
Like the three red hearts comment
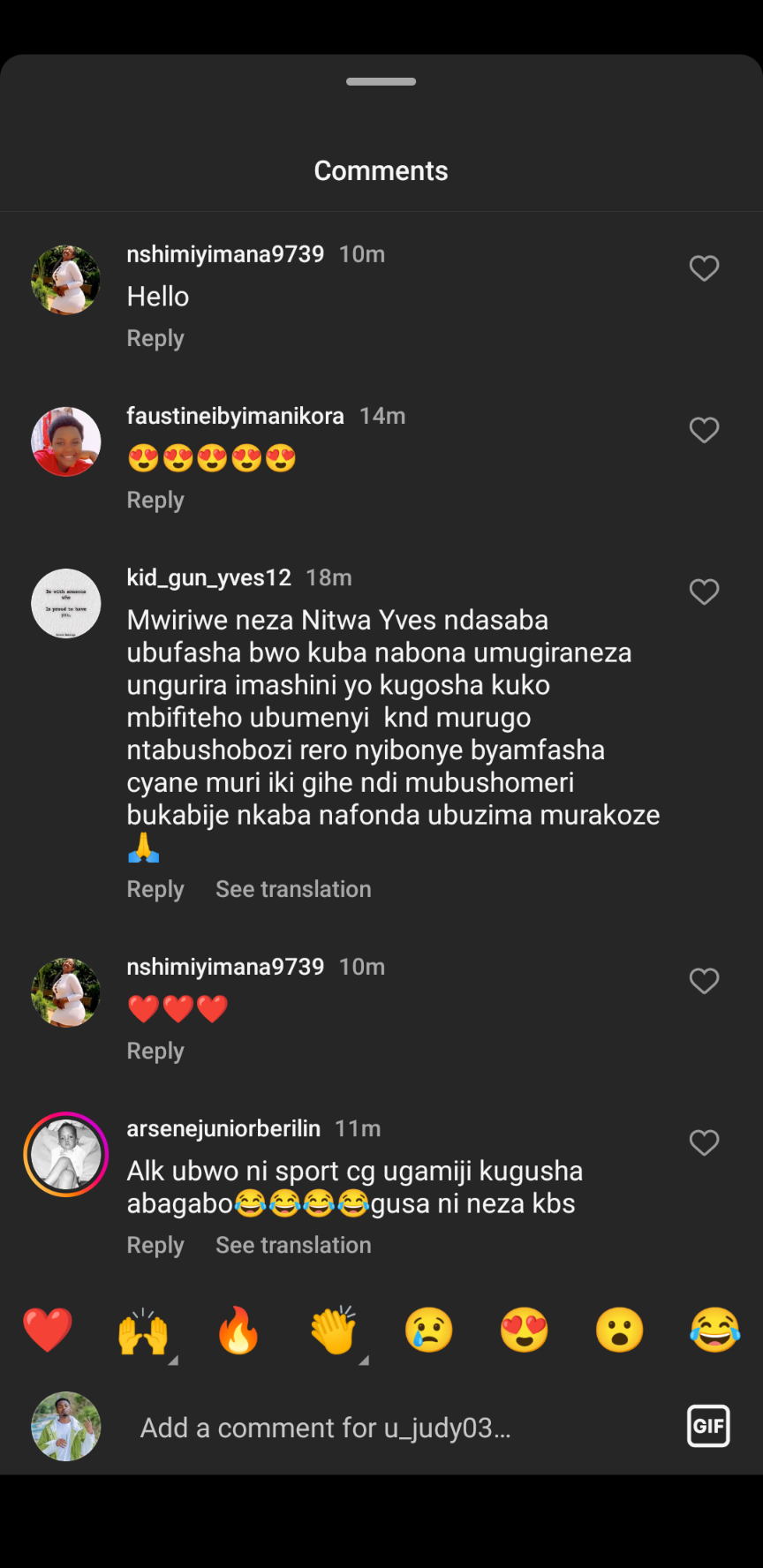pos(704,981)
